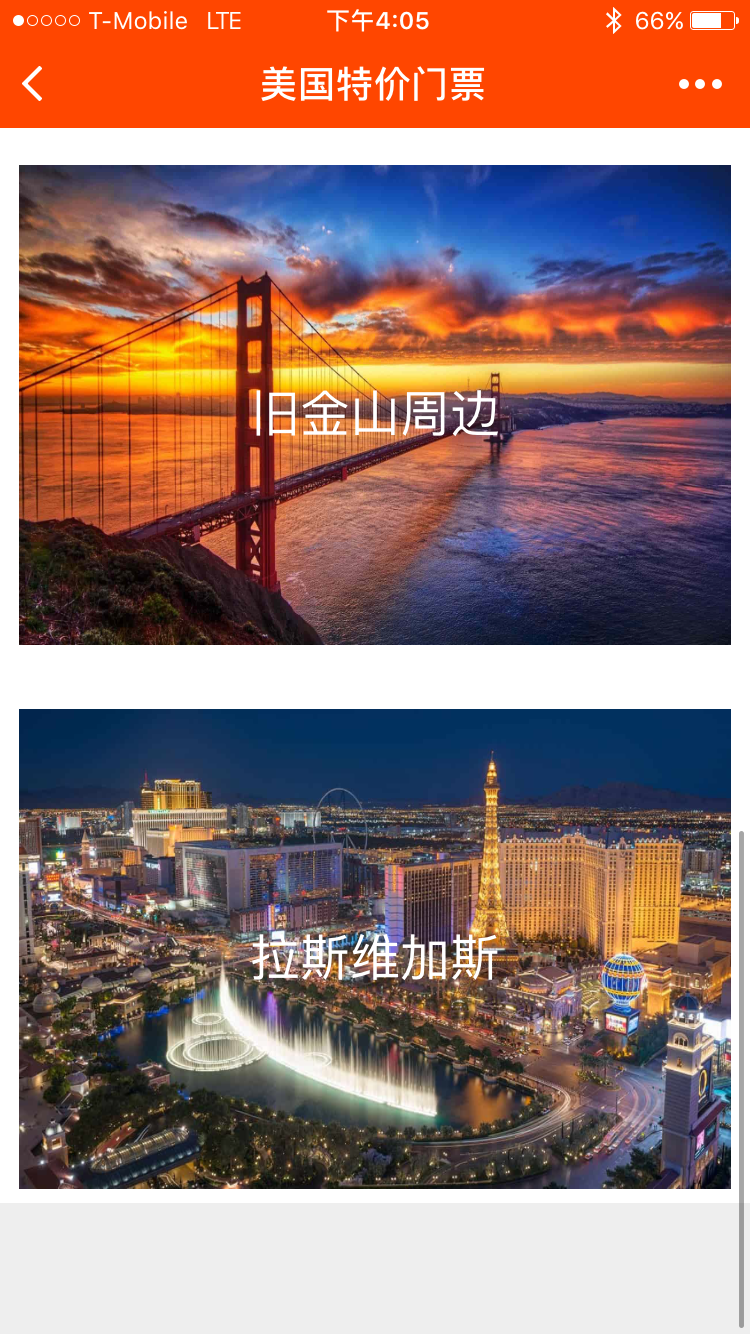Open the 拉斯维加斯 tickets card
The height and width of the screenshot is (1334, 750).
click(375, 949)
